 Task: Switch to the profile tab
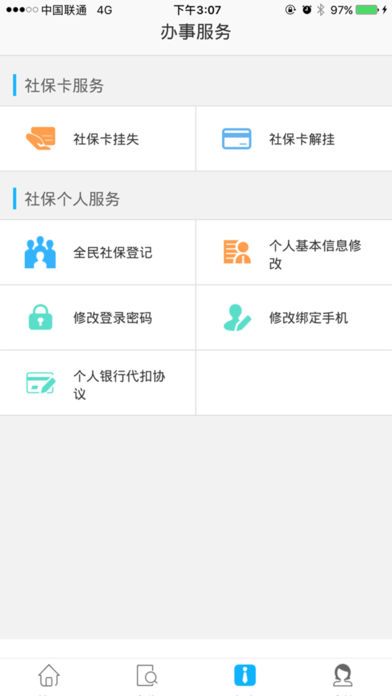click(x=343, y=676)
